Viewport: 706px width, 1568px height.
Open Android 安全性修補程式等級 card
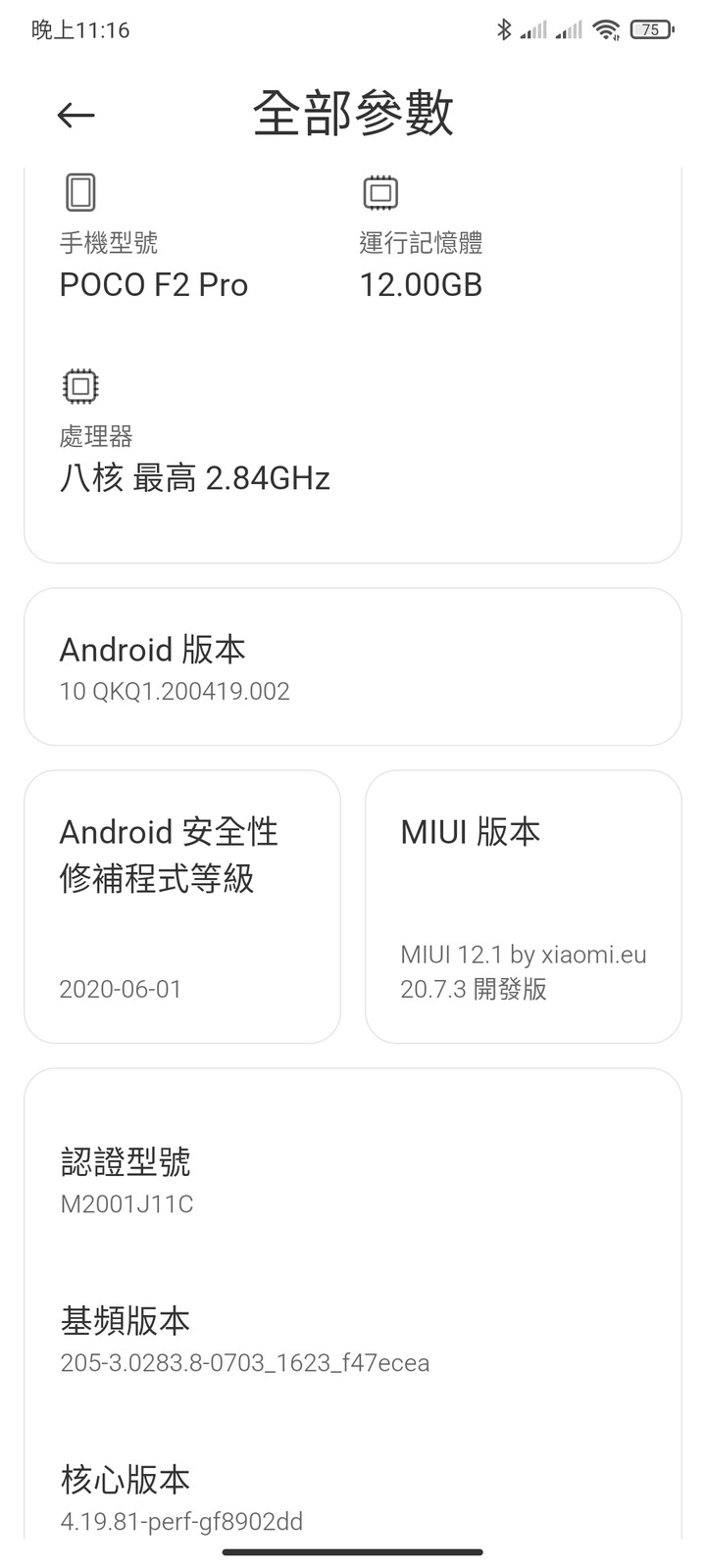tap(182, 906)
